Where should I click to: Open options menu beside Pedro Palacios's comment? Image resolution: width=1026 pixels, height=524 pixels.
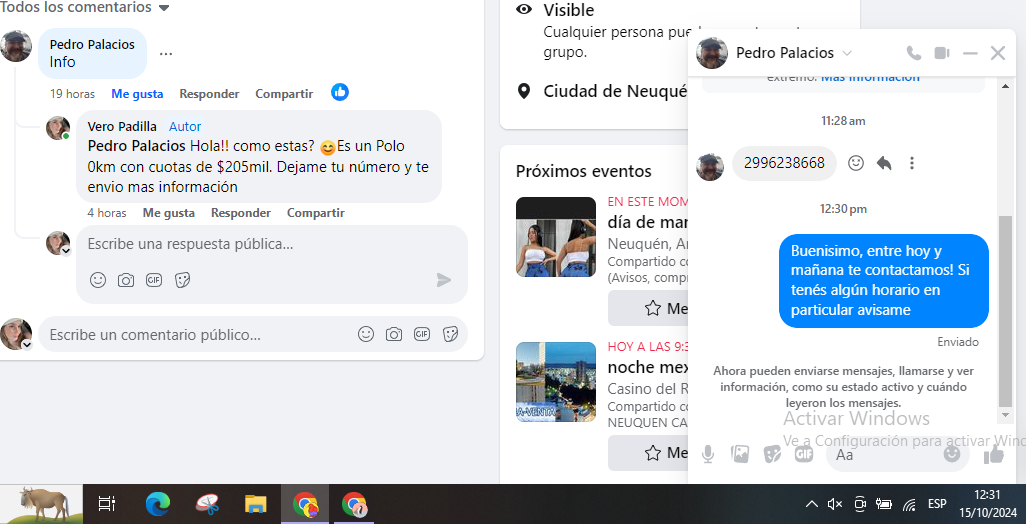point(166,54)
